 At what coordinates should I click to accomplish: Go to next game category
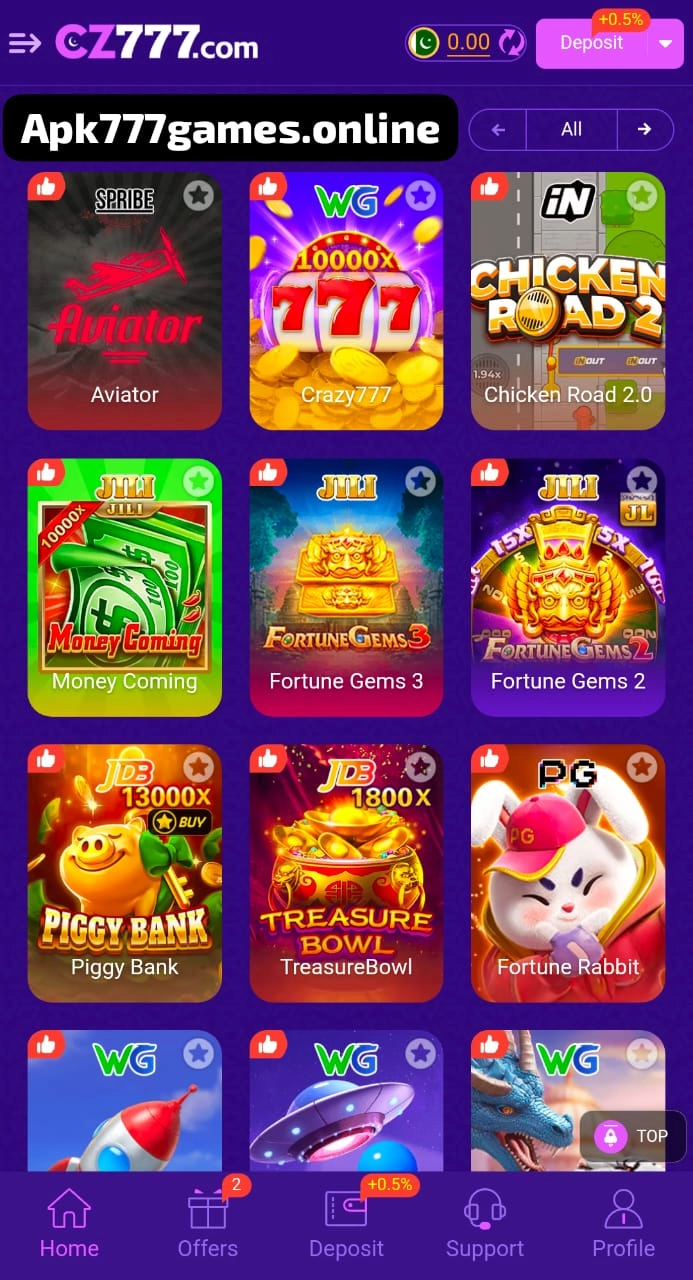[x=645, y=129]
